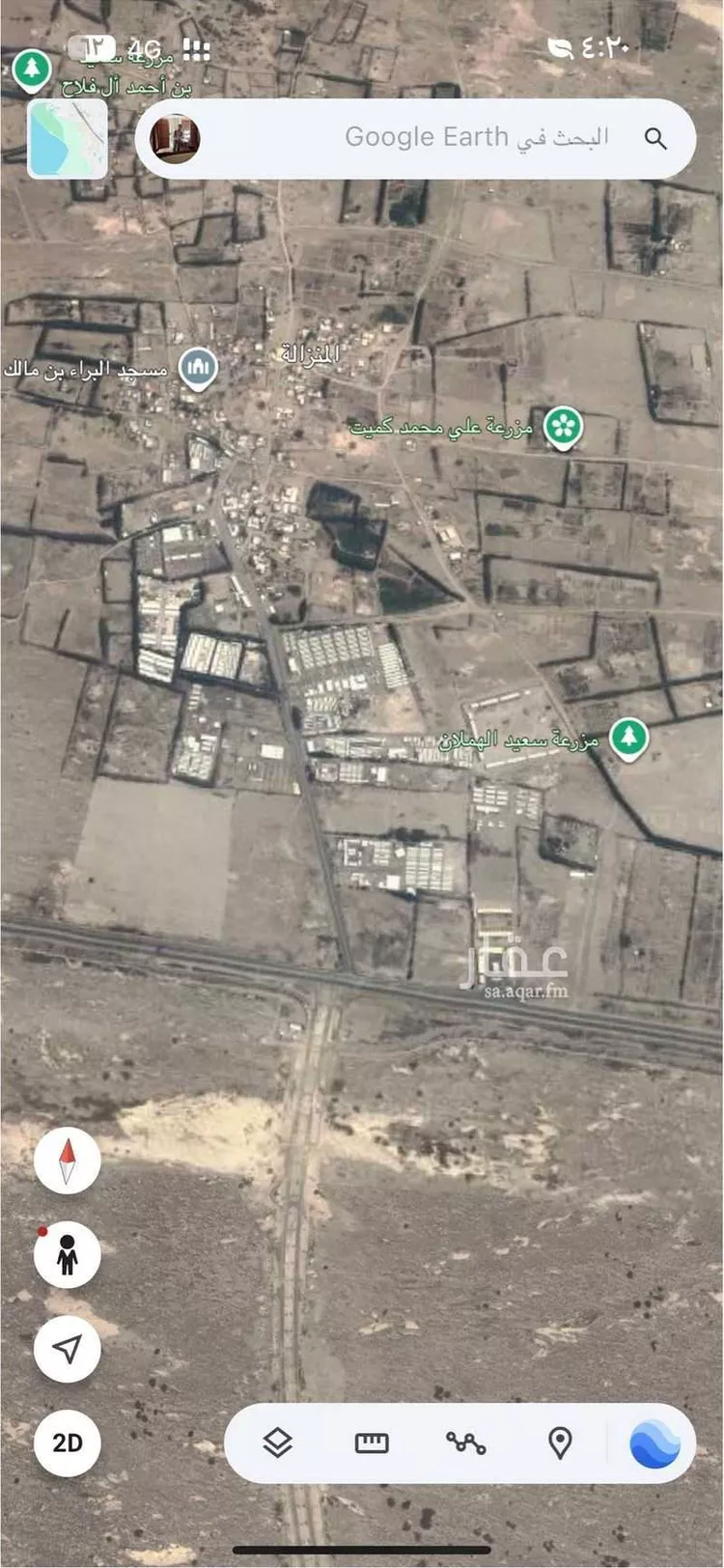
Task: Select the مسجد البراء بن مالك mosque marker
Action: (x=198, y=368)
